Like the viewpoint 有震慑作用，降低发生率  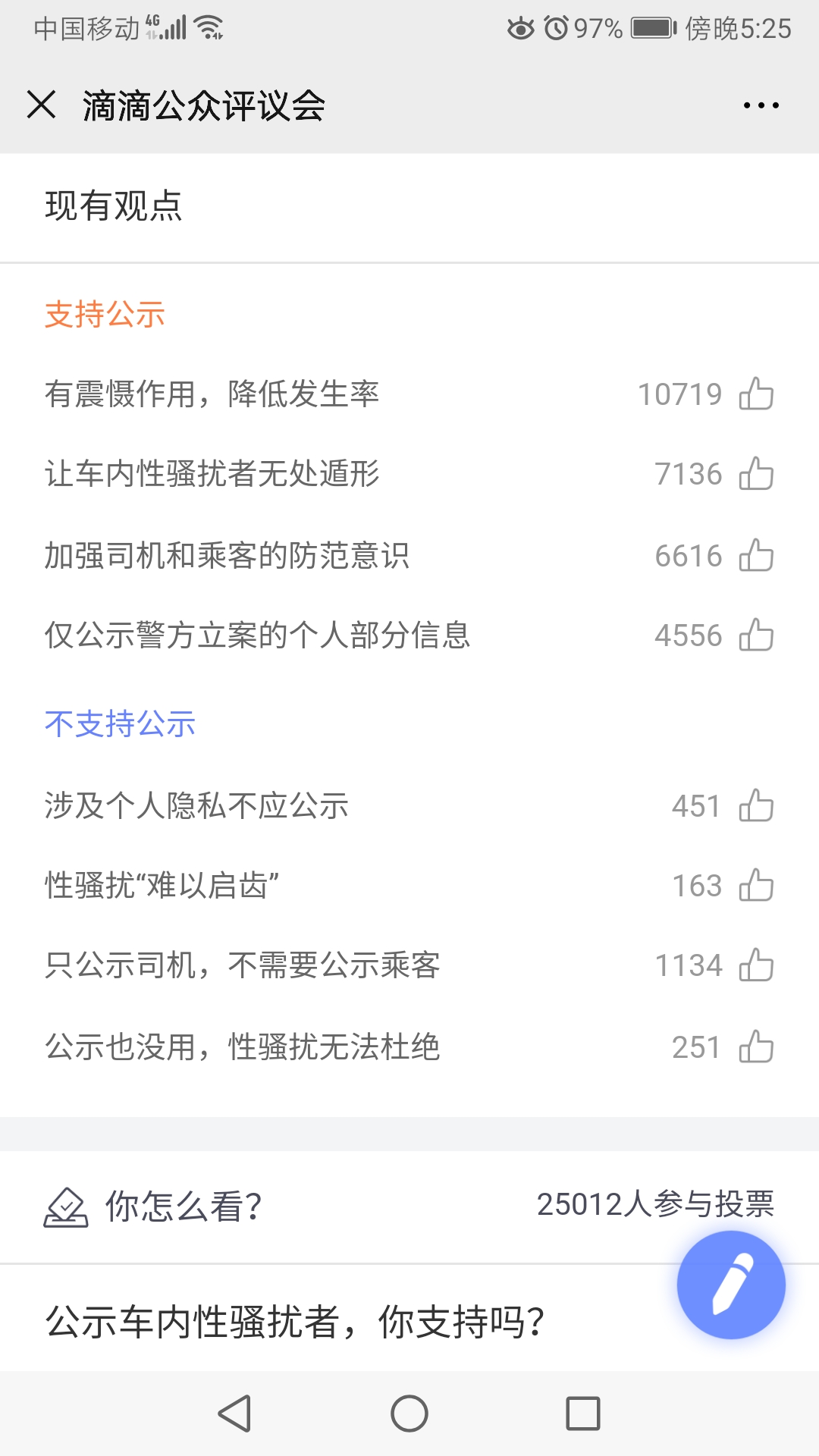point(756,394)
